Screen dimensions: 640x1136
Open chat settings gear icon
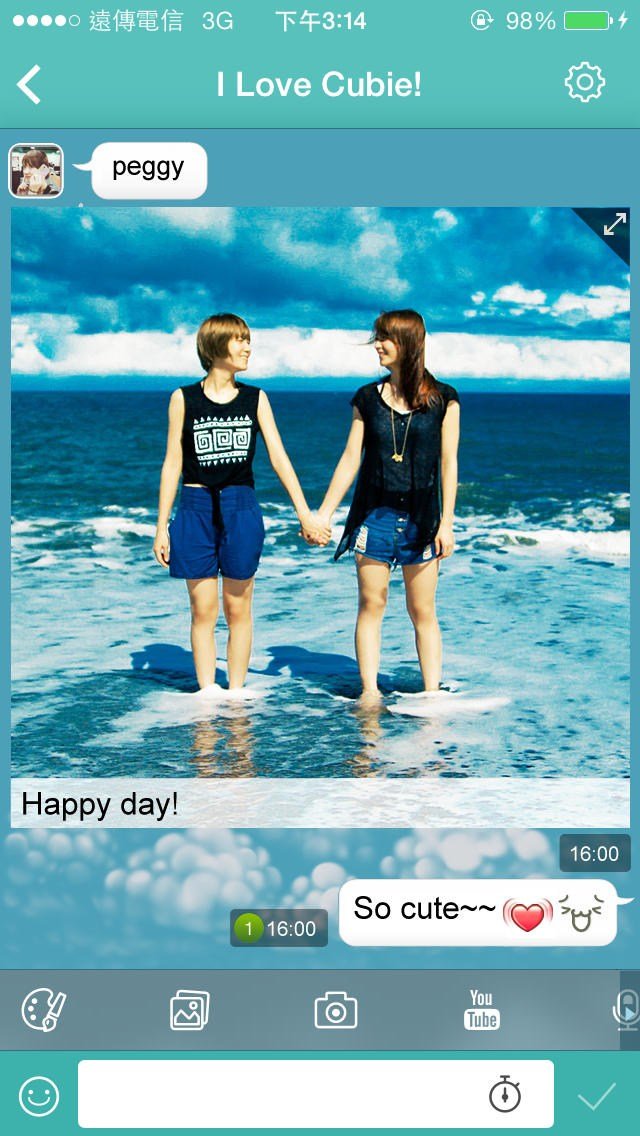point(584,83)
